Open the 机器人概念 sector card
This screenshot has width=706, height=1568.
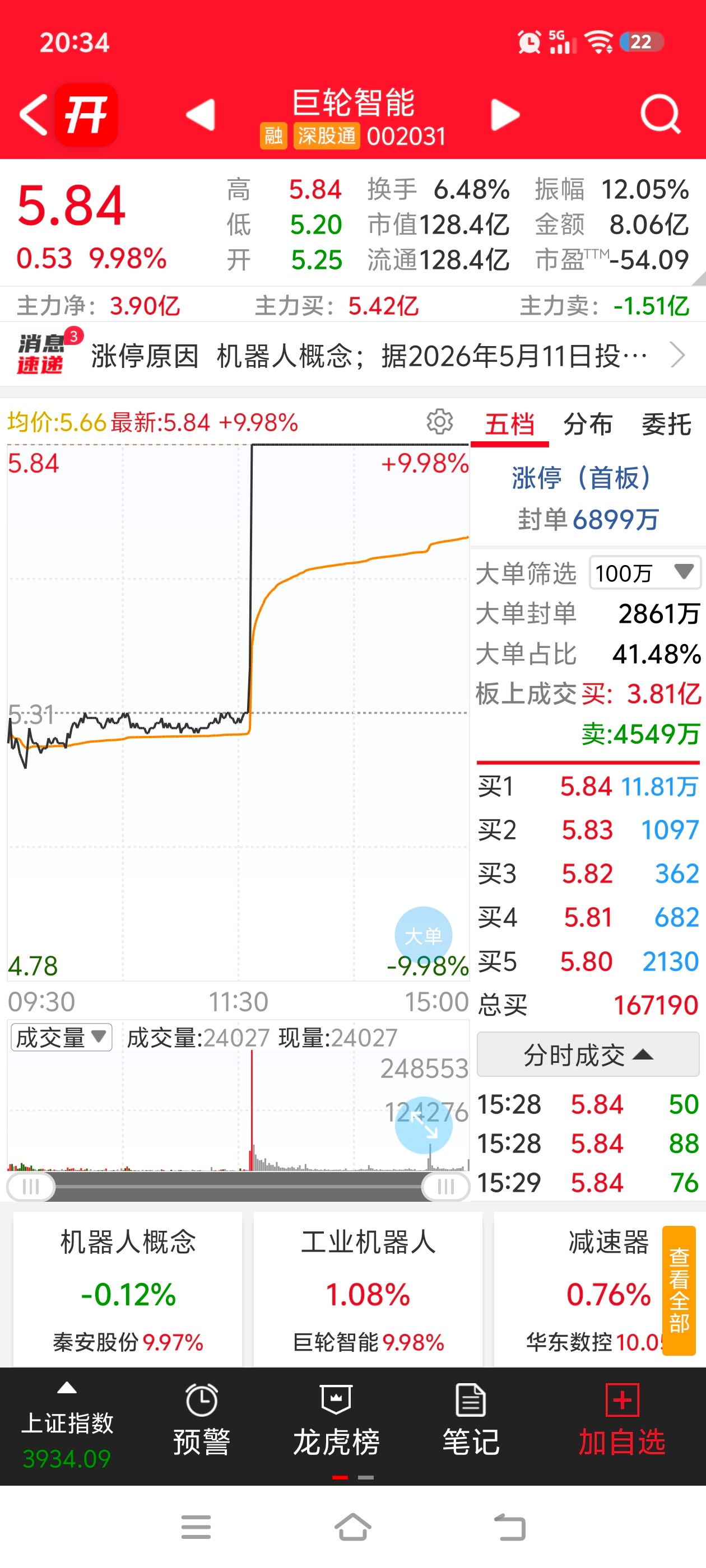coord(128,1289)
